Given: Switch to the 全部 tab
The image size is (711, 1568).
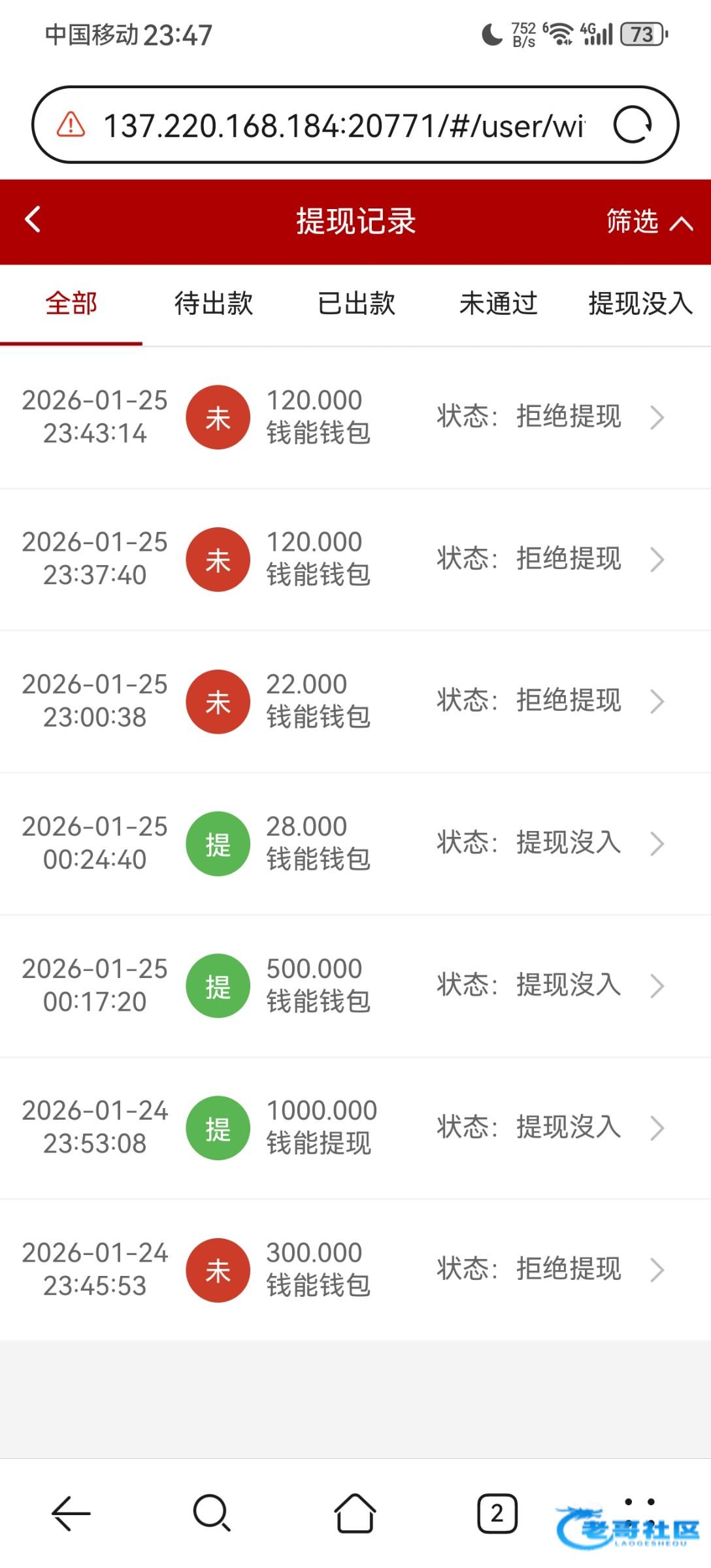Looking at the screenshot, I should point(71,304).
